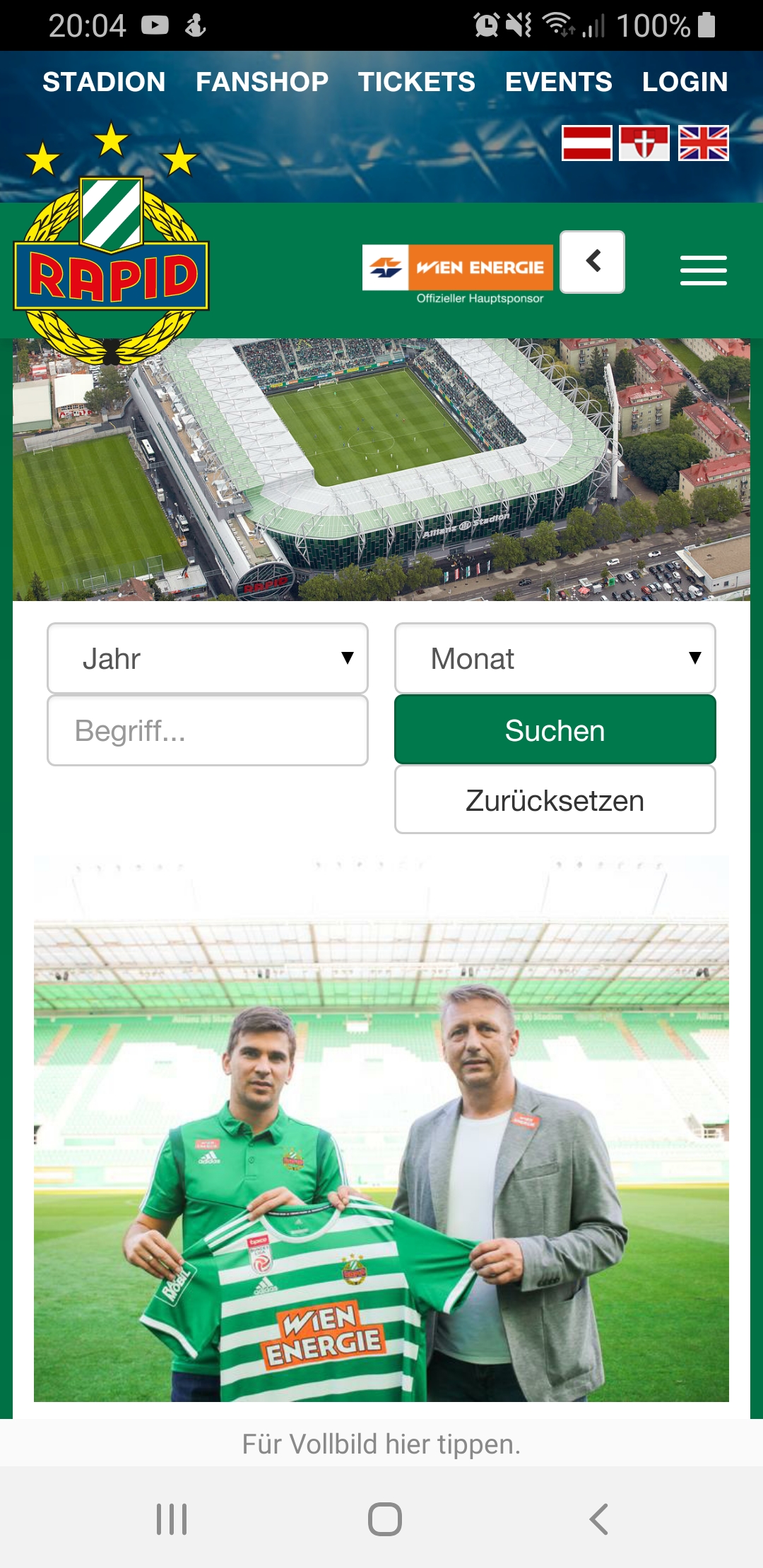The image size is (763, 1568).
Task: Tap 'Für Vollbild hier tippen' bar
Action: click(x=381, y=1444)
